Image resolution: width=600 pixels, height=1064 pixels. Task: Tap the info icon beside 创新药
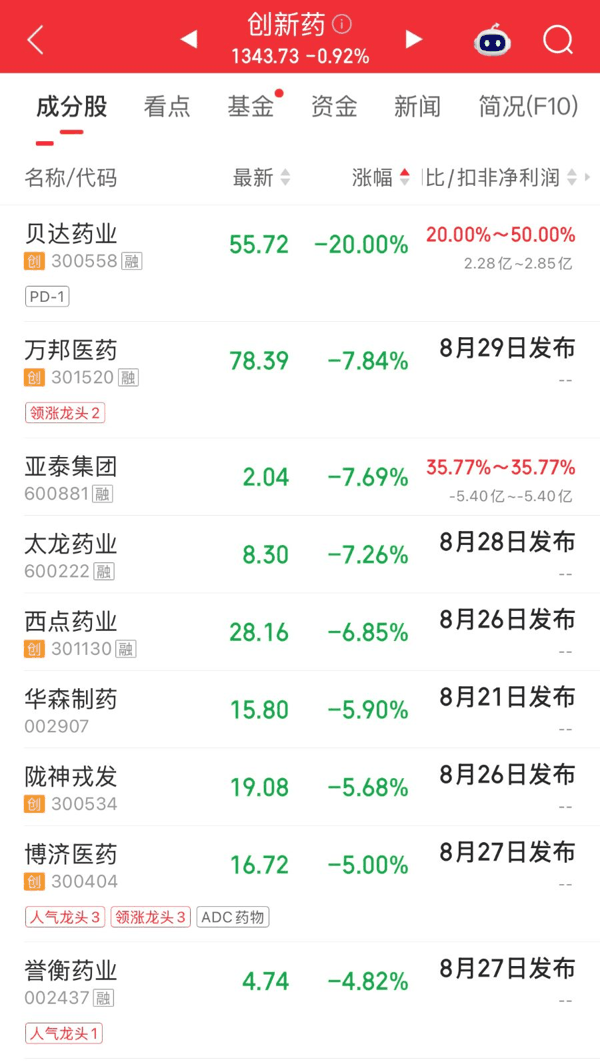pyautogui.click(x=341, y=25)
